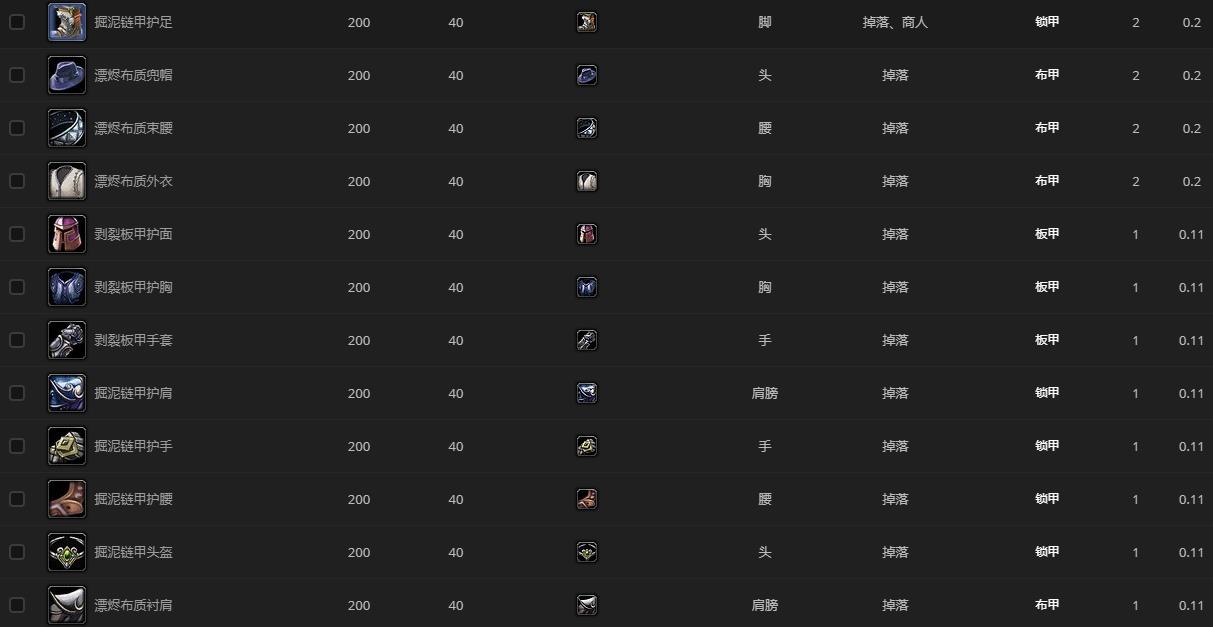Select the 掘泥链甲护手 row checkbox
Screen dimensions: 1213x627
pos(17,445)
